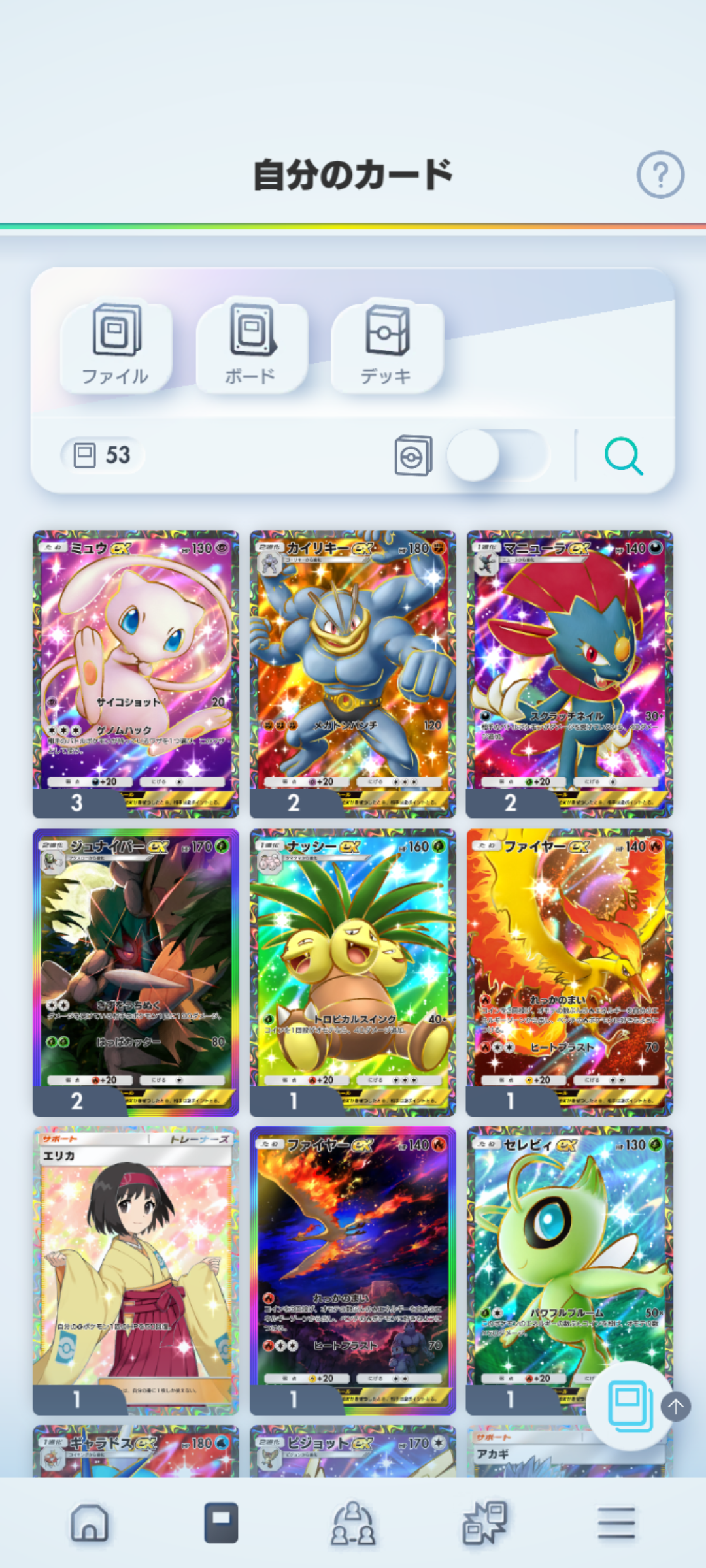Open the デッキ (Deck) section
The height and width of the screenshot is (1568, 706).
387,346
